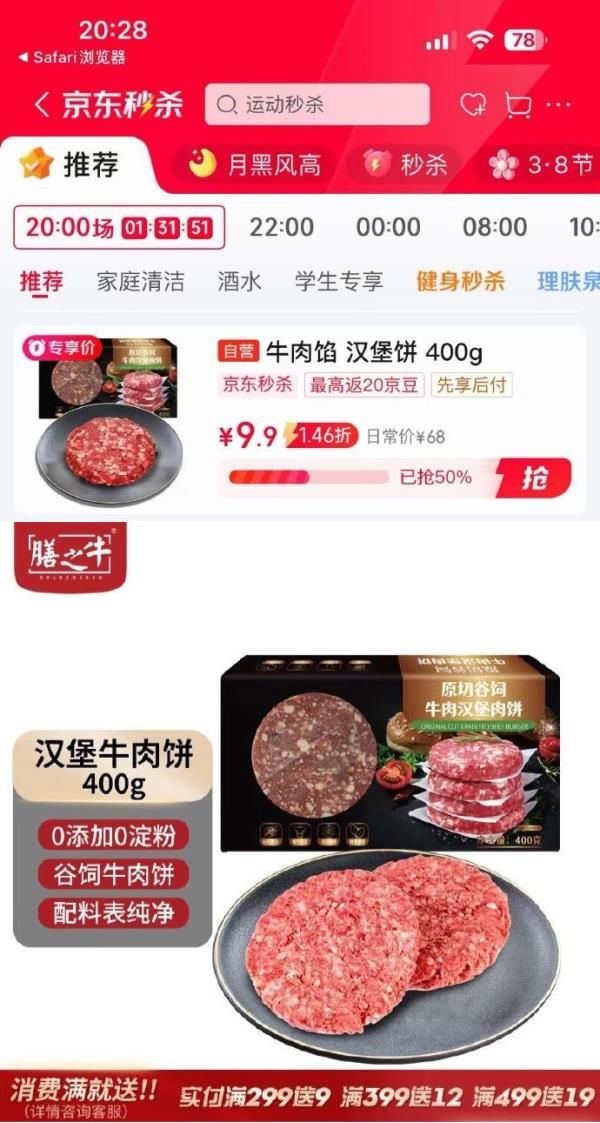
Task: Choose the 学生专享 category
Action: tap(338, 282)
